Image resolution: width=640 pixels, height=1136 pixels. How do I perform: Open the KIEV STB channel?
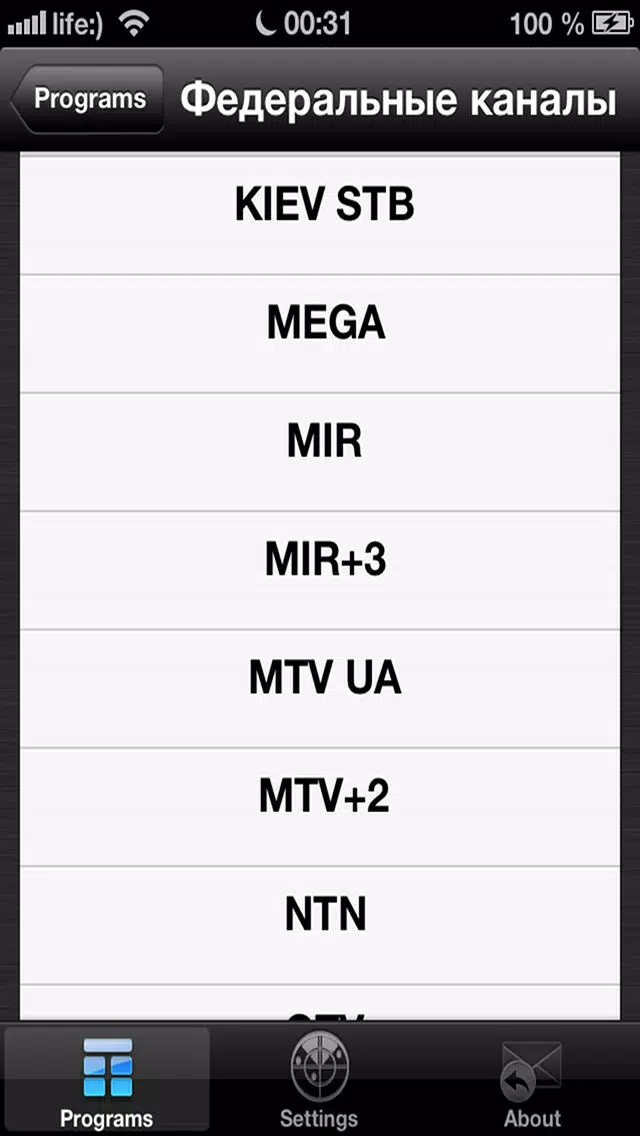pyautogui.click(x=320, y=215)
